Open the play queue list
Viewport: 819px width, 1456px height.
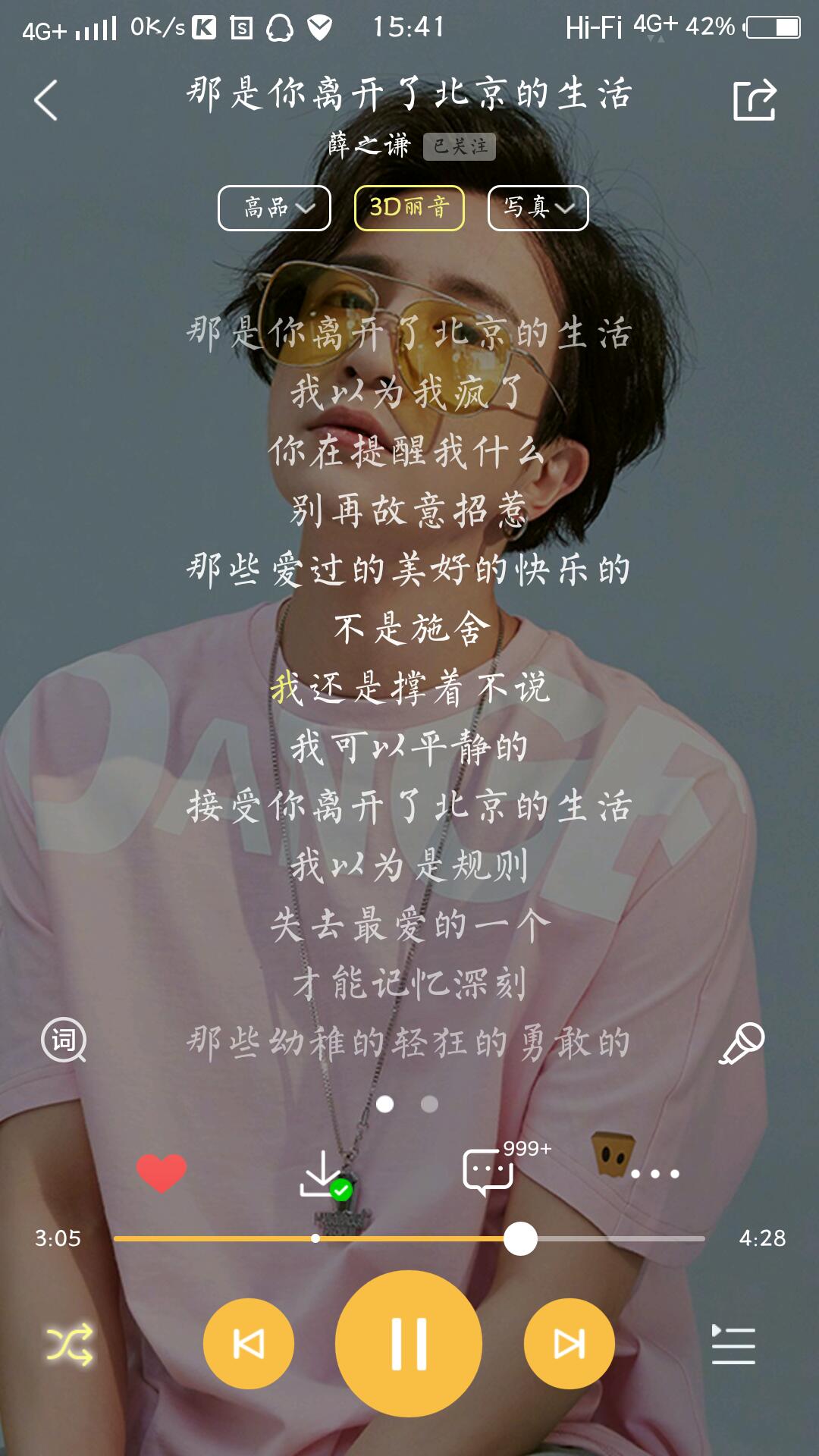point(733,1344)
